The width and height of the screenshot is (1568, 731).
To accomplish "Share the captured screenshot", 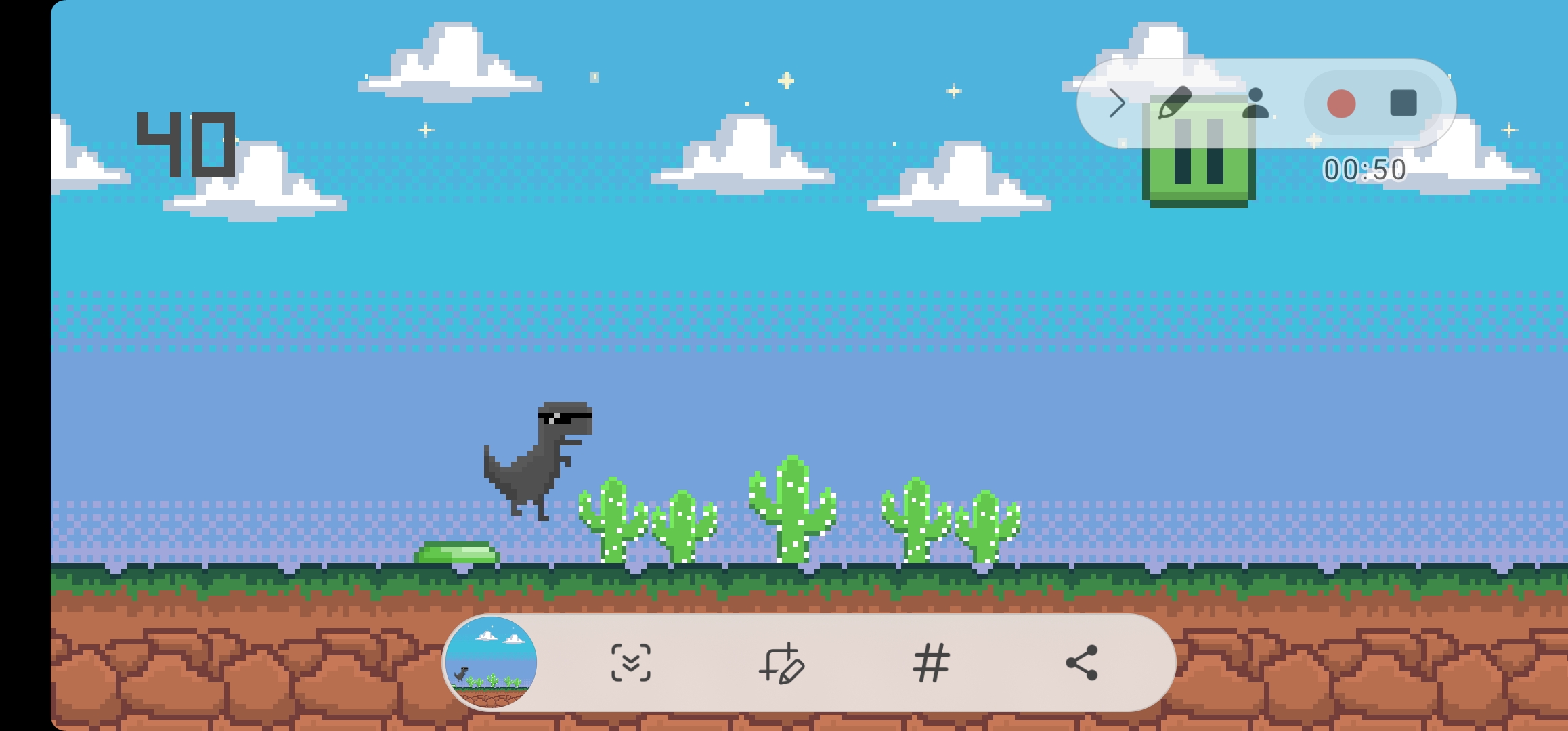I will (x=1082, y=663).
